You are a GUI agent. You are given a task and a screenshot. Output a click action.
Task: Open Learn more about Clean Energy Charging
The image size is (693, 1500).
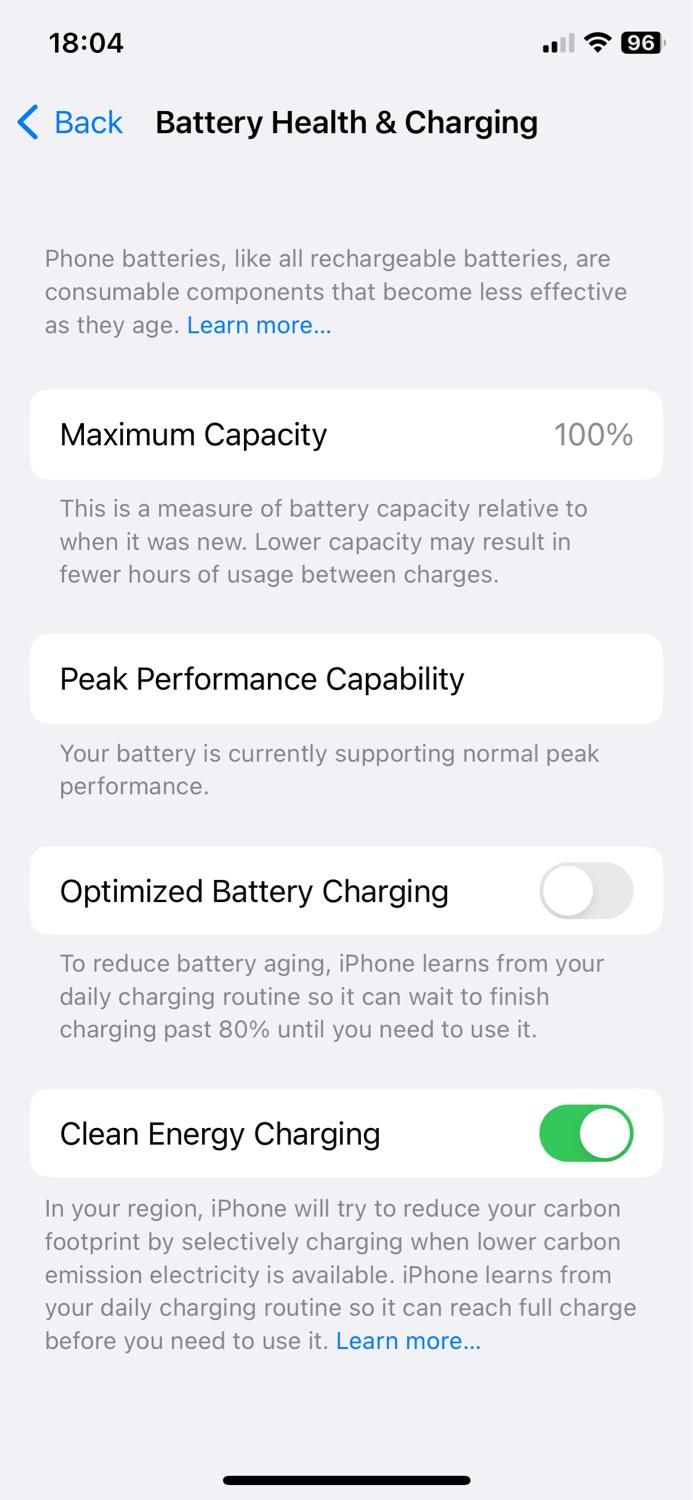coord(408,1341)
